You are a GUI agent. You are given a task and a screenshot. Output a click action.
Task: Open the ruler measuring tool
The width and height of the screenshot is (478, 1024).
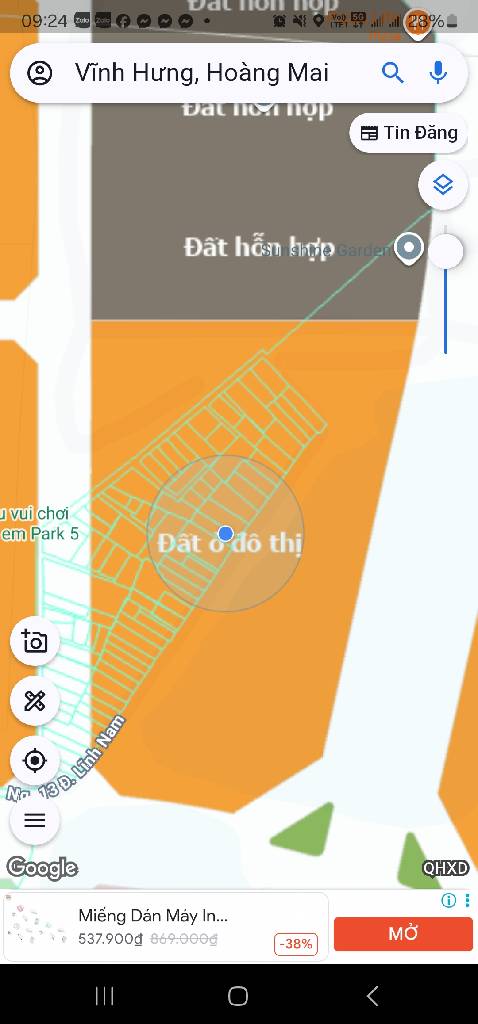[35, 701]
